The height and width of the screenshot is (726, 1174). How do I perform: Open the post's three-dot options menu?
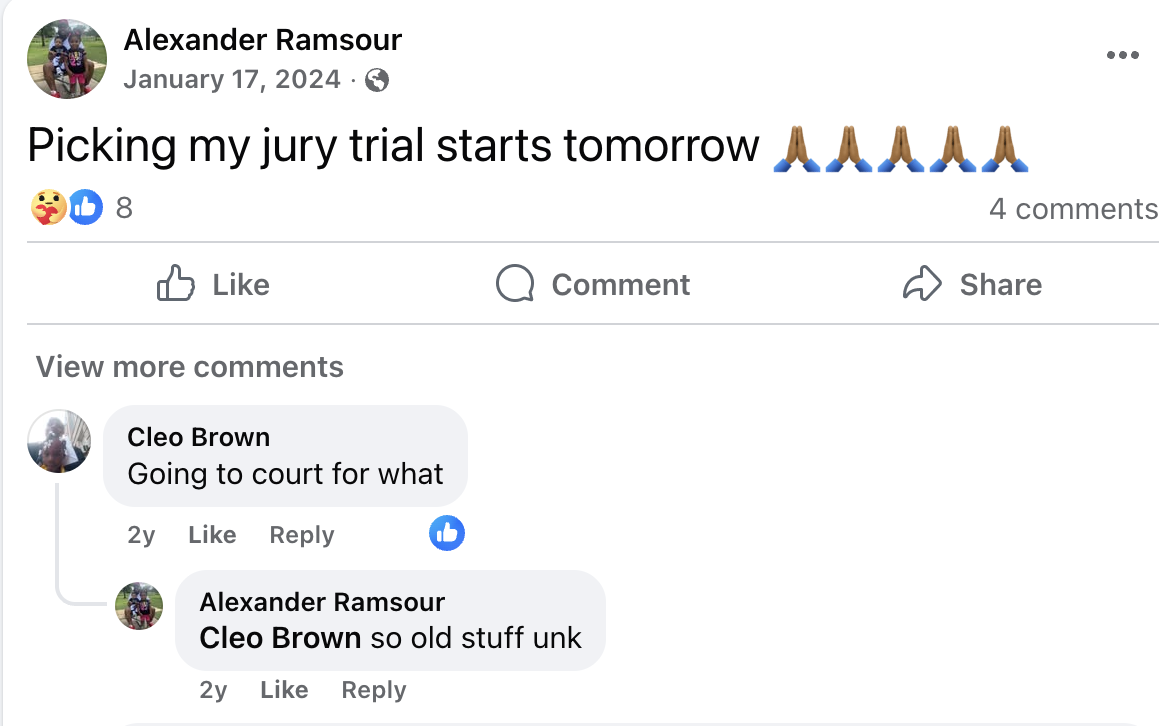click(x=1122, y=56)
